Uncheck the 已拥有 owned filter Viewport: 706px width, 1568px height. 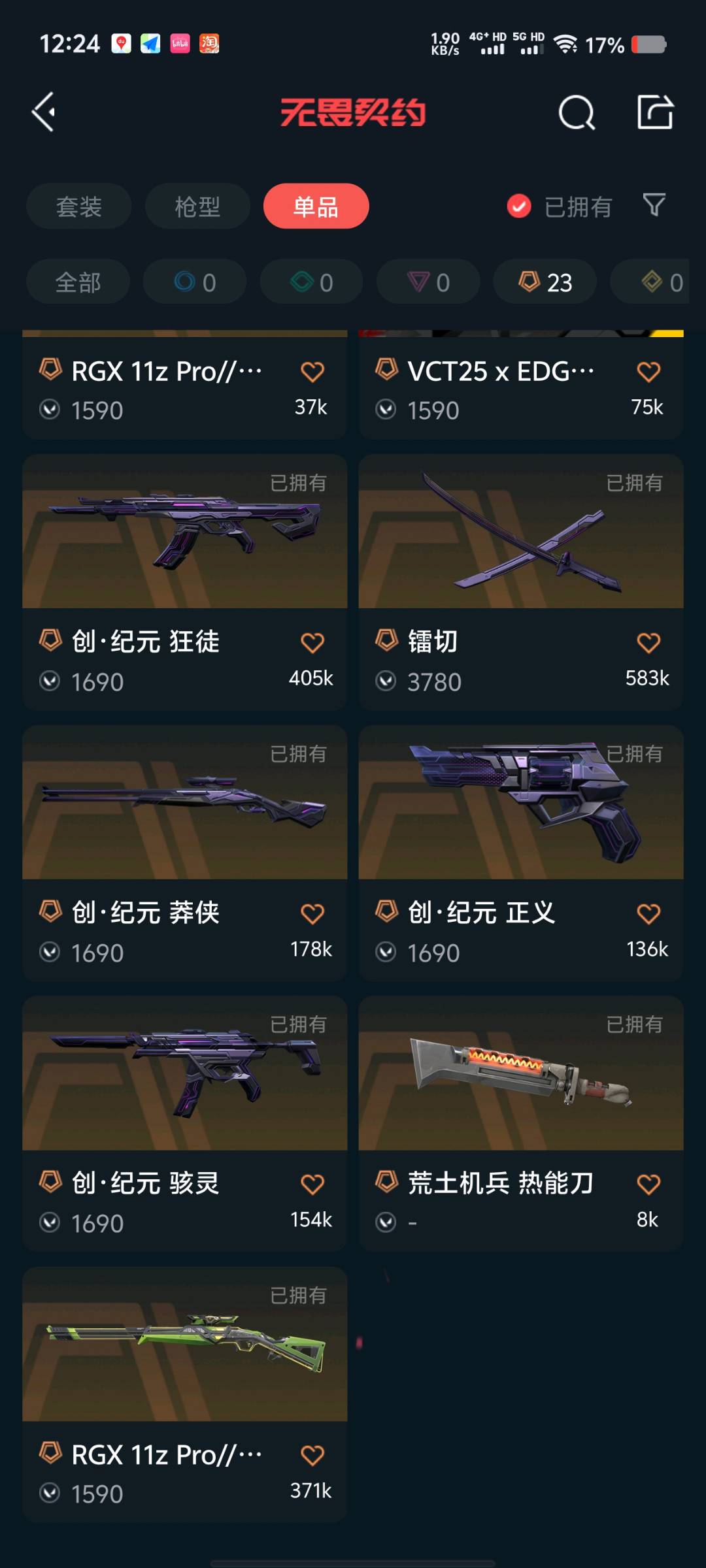[x=559, y=206]
